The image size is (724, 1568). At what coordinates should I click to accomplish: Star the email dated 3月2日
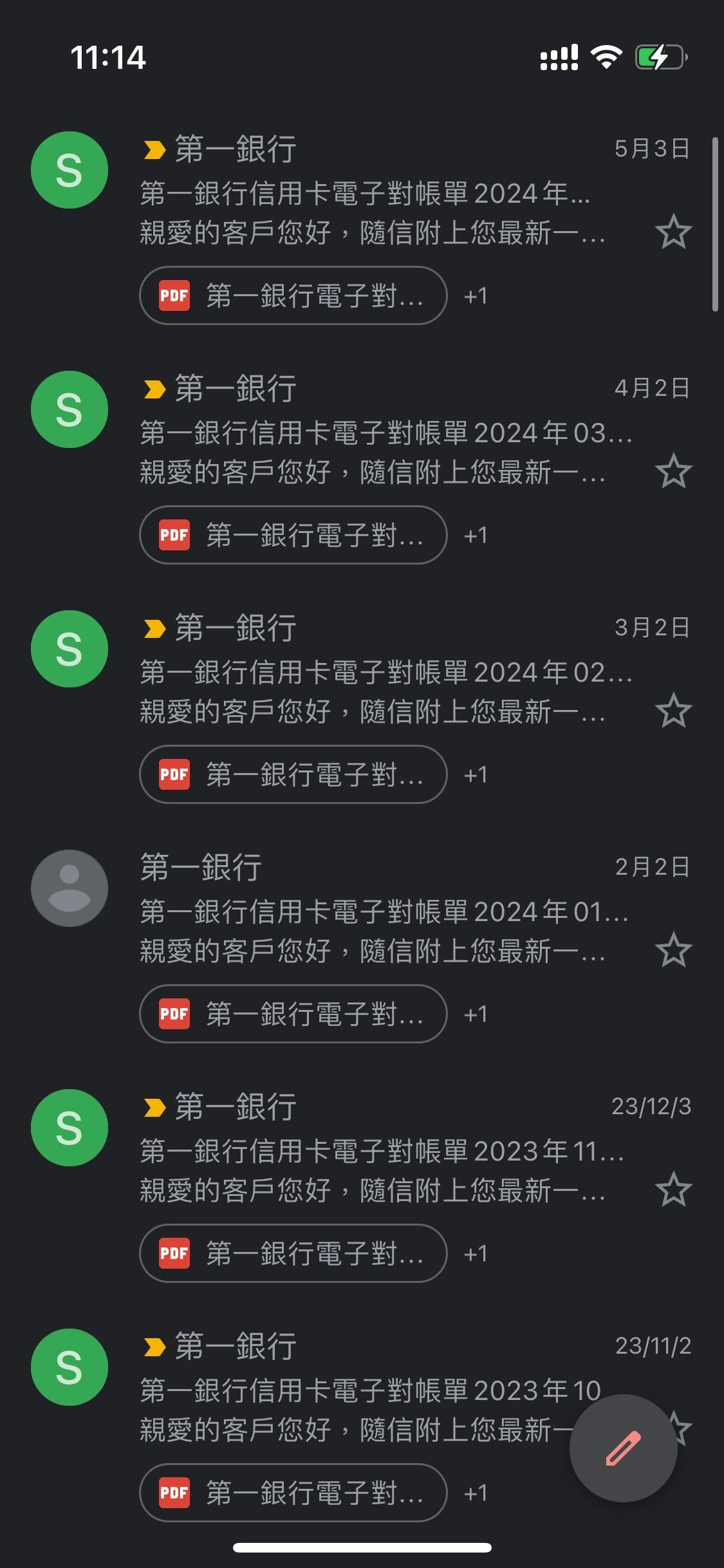673,711
